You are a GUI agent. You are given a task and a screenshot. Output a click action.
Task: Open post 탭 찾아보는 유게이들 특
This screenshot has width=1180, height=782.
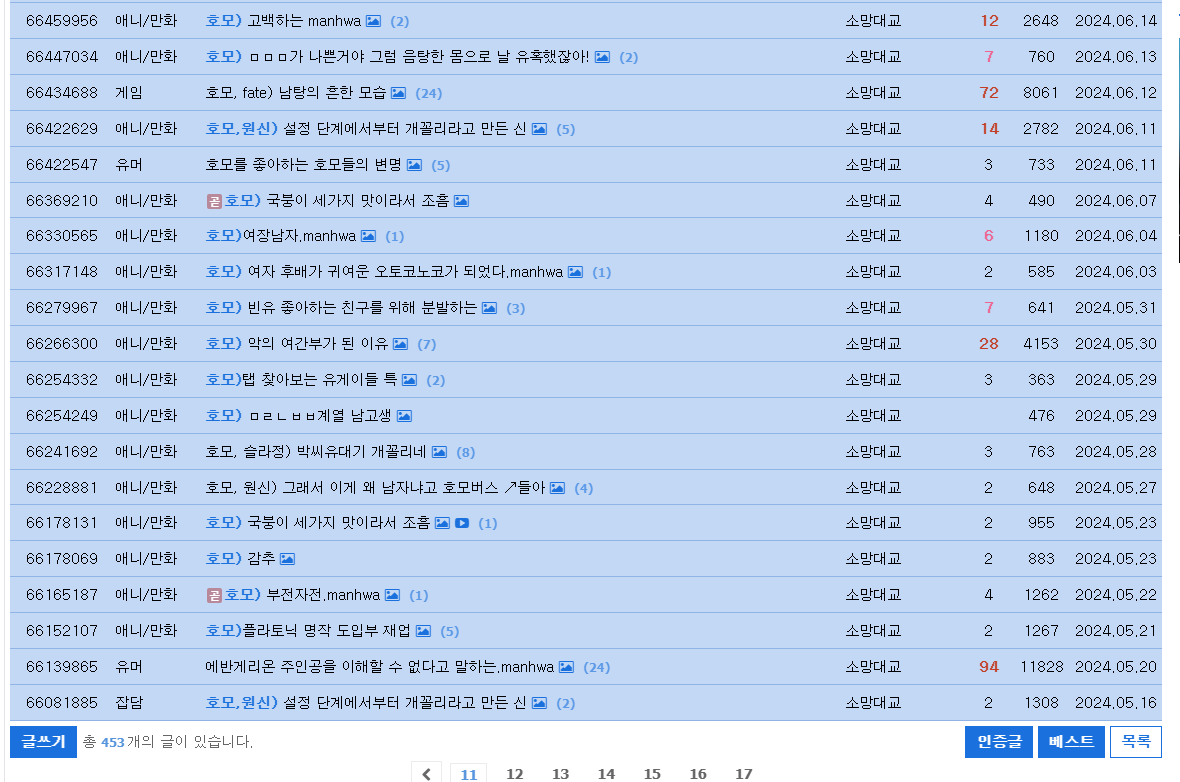click(320, 380)
